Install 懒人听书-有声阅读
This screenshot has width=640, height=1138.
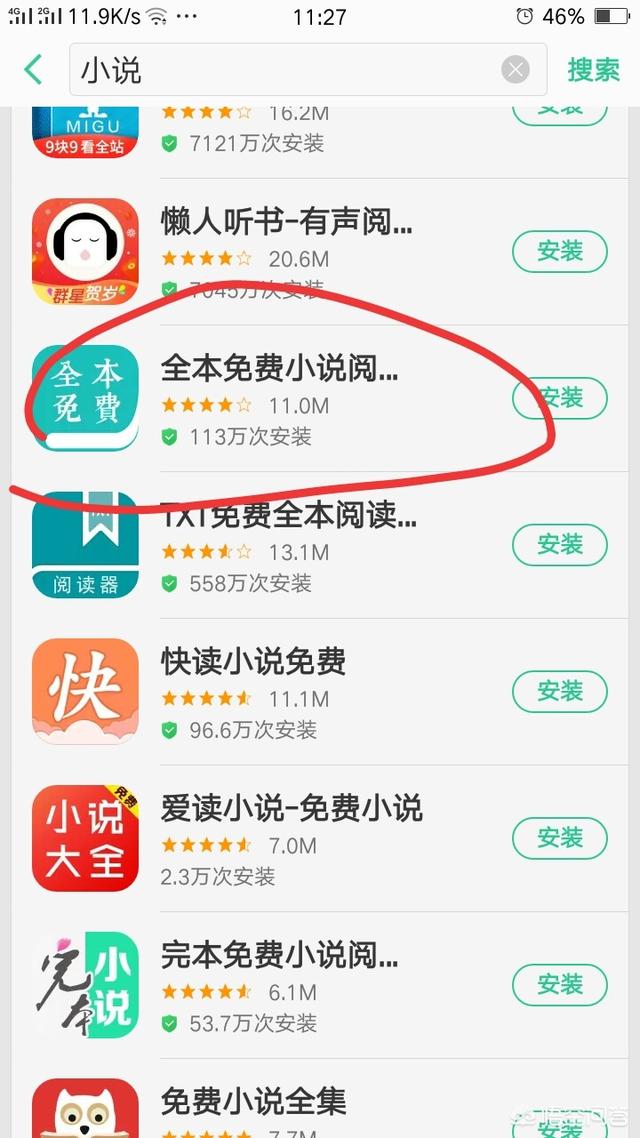pos(560,252)
